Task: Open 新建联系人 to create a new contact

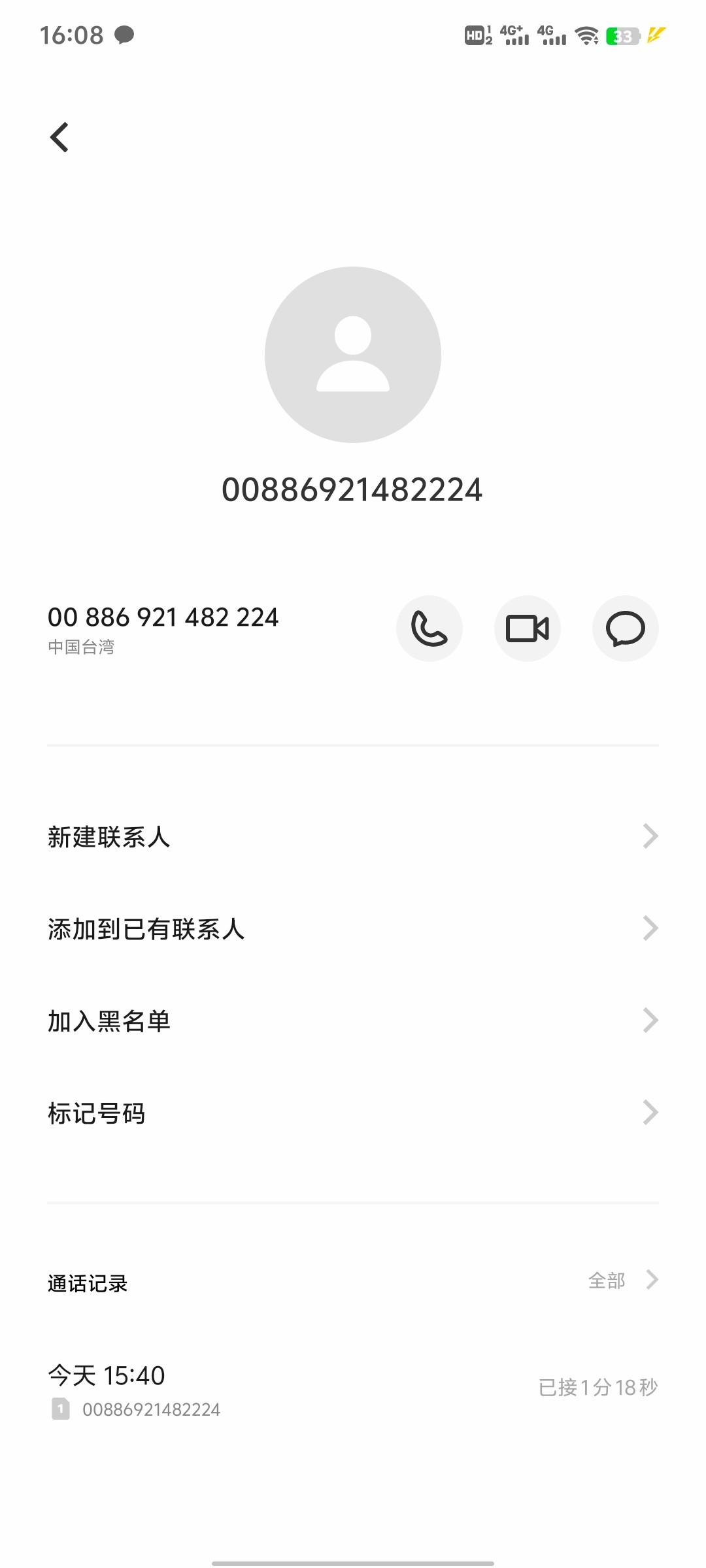Action: 353,836
